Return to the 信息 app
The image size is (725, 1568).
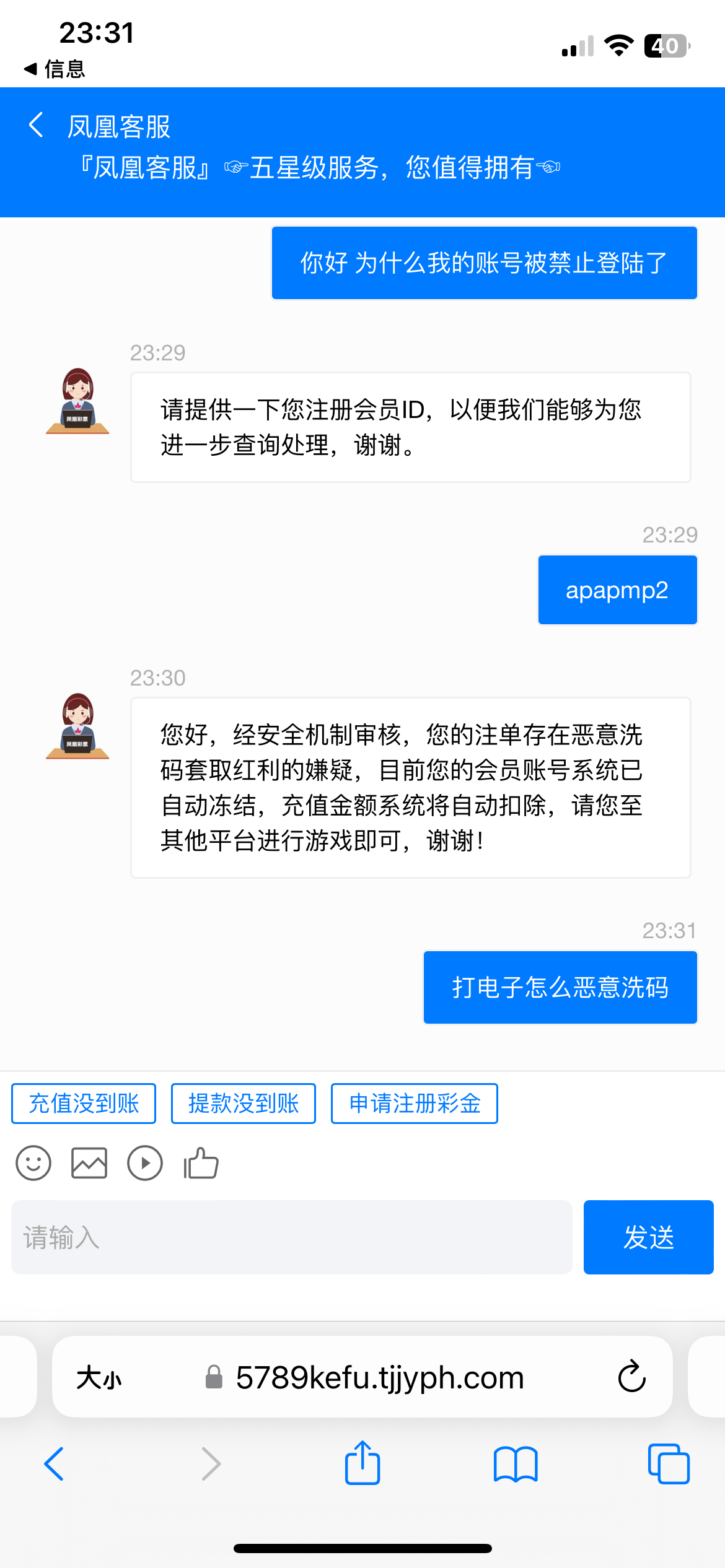(x=55, y=69)
